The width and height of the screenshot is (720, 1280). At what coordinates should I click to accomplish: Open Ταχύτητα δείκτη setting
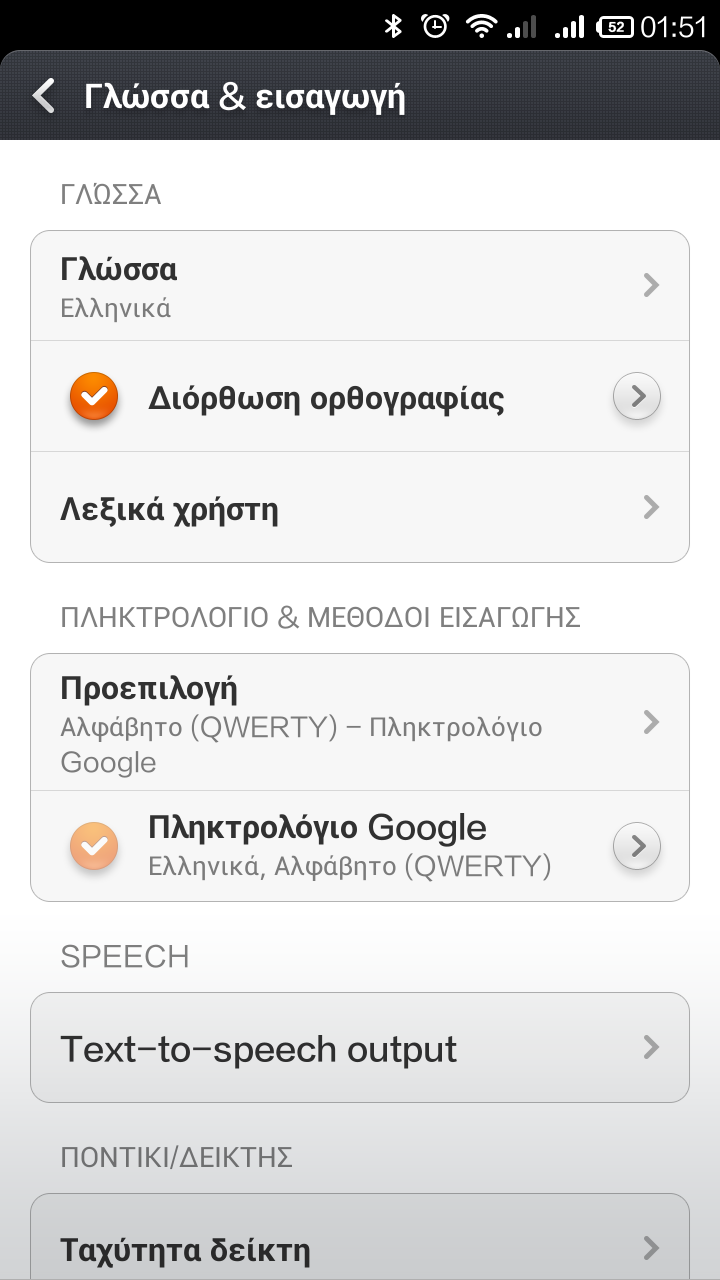coord(360,1248)
